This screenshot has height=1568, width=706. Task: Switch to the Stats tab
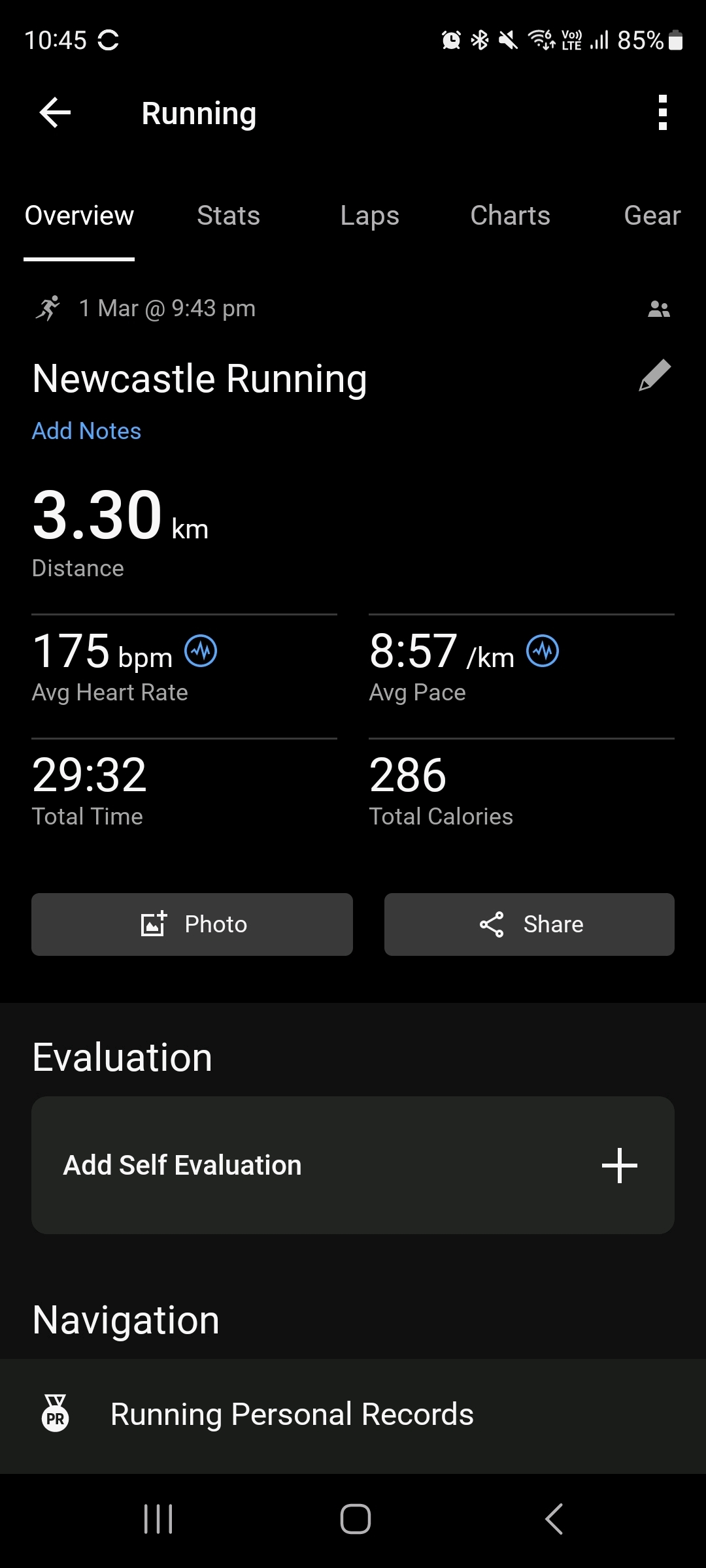pyautogui.click(x=229, y=216)
